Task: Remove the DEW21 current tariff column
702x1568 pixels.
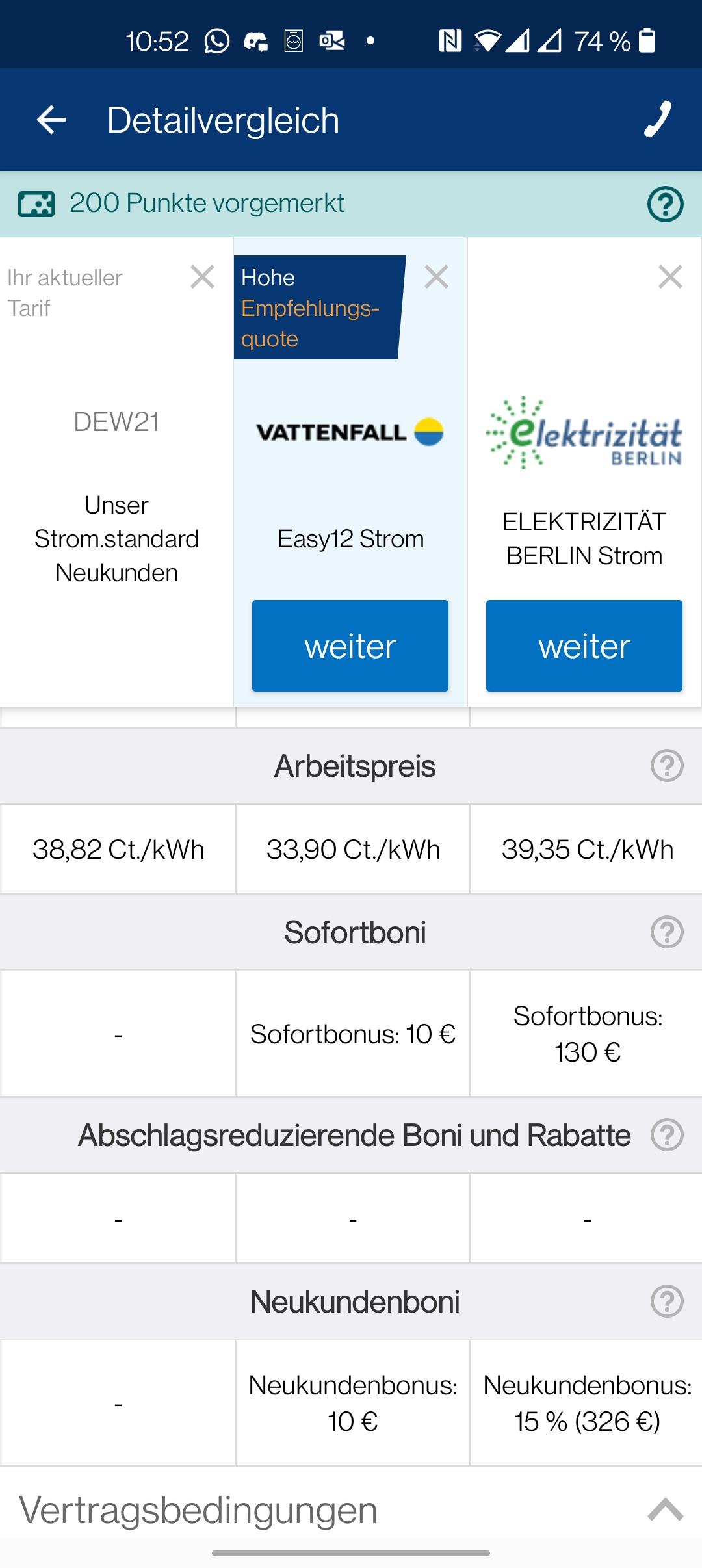Action: 203,277
